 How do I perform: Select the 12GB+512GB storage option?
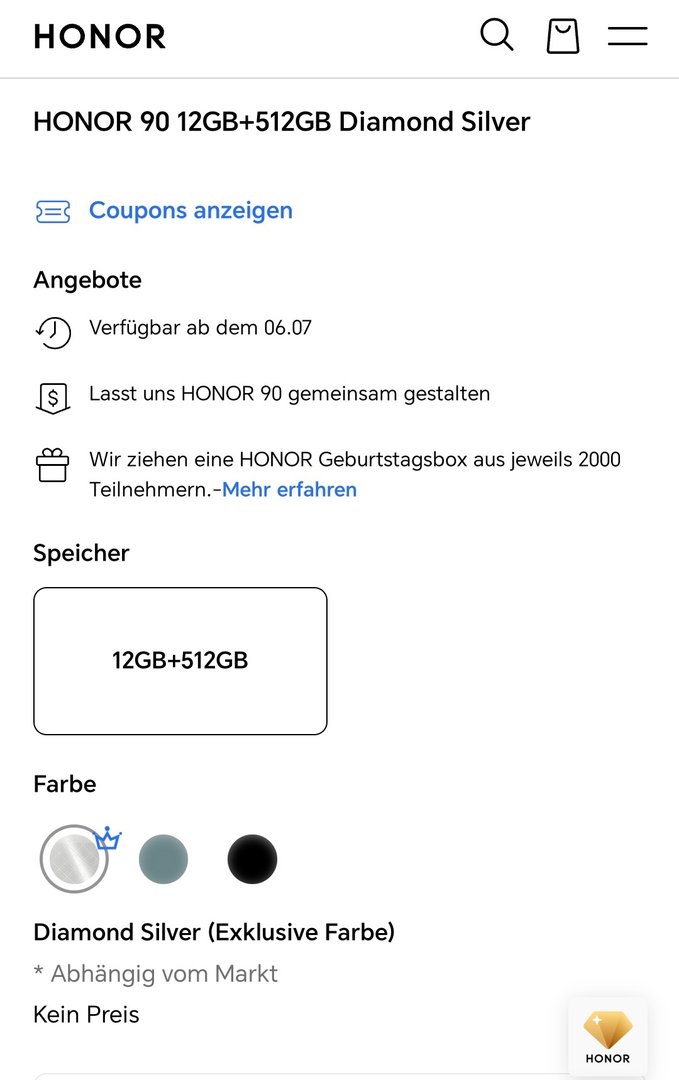(180, 661)
